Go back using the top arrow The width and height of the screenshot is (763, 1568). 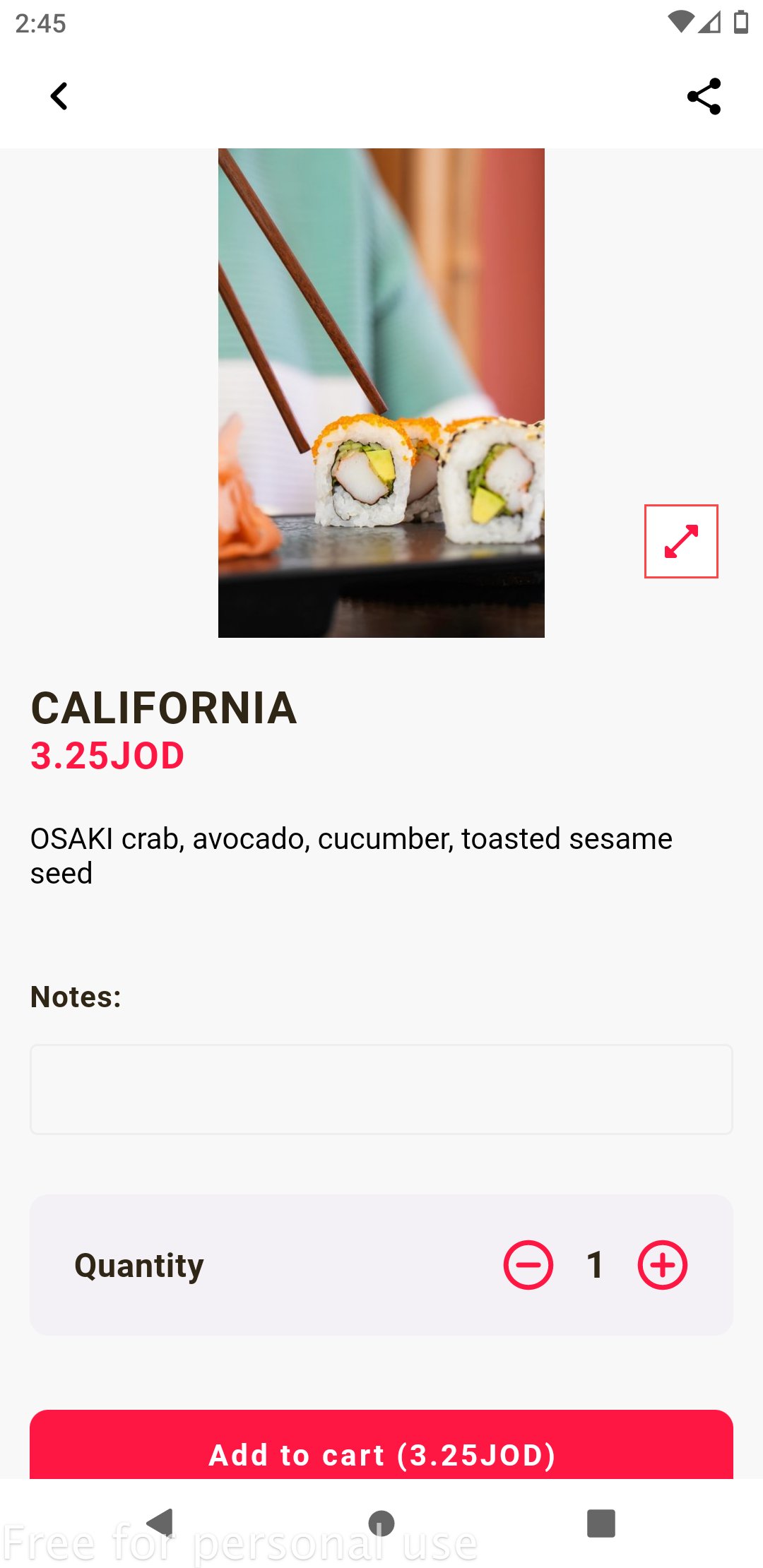click(x=59, y=96)
